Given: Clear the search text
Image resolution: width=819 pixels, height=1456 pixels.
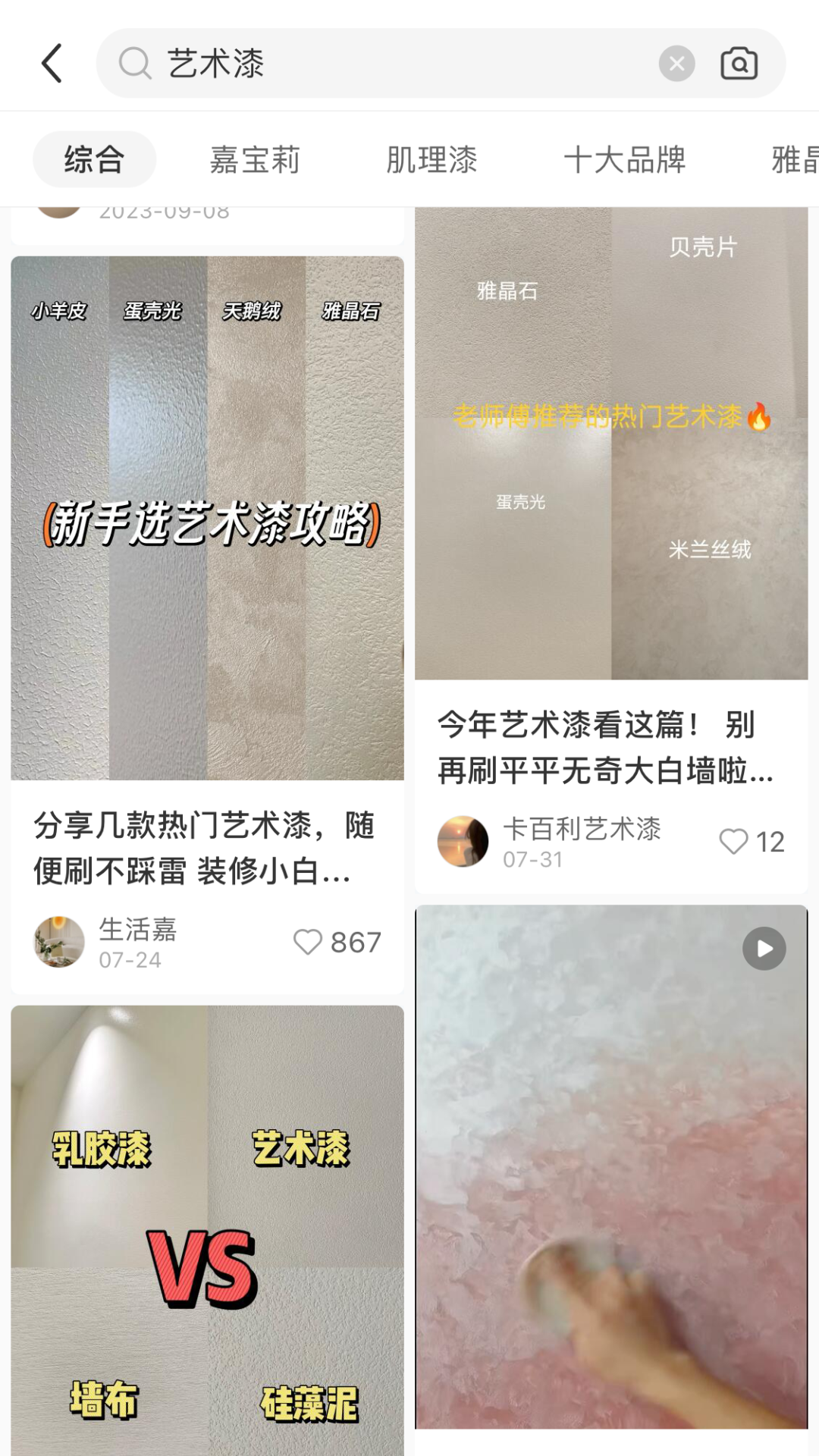Looking at the screenshot, I should pyautogui.click(x=676, y=64).
